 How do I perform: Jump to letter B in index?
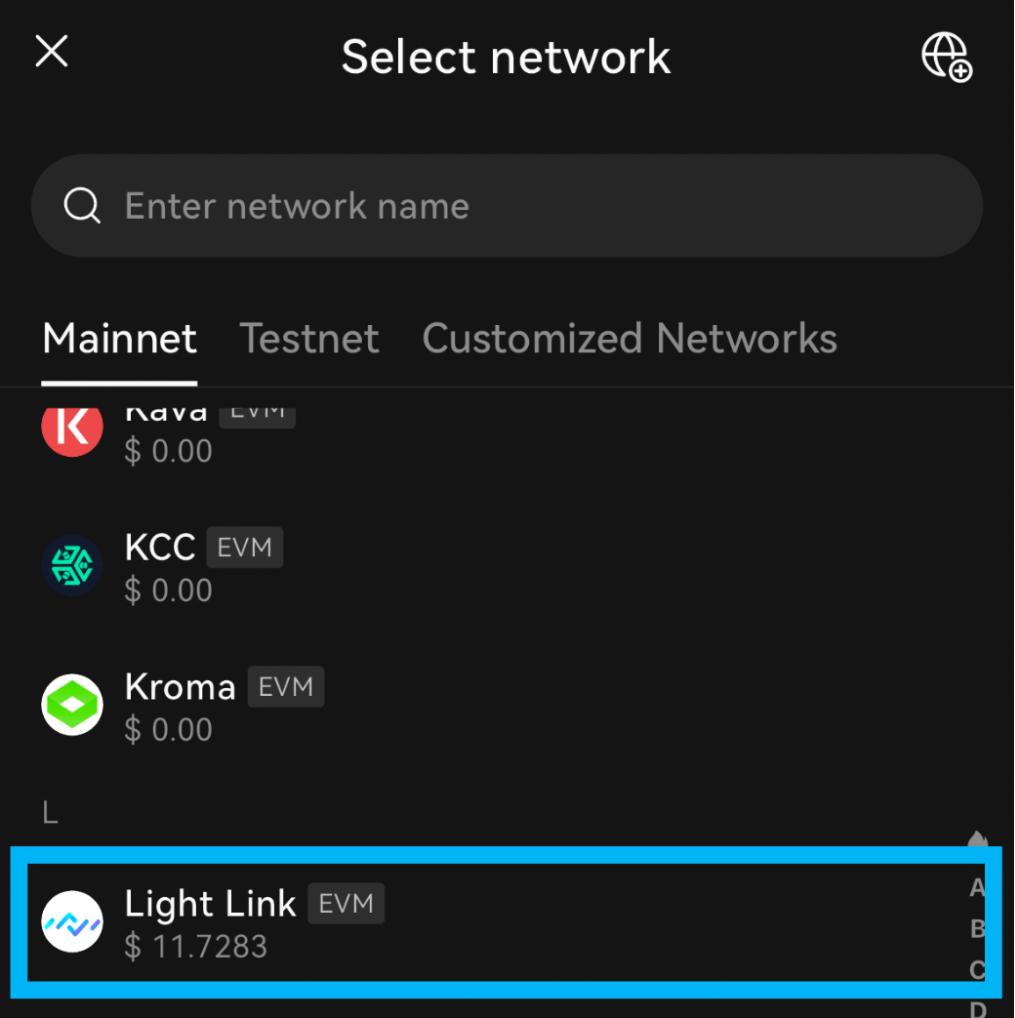click(978, 929)
